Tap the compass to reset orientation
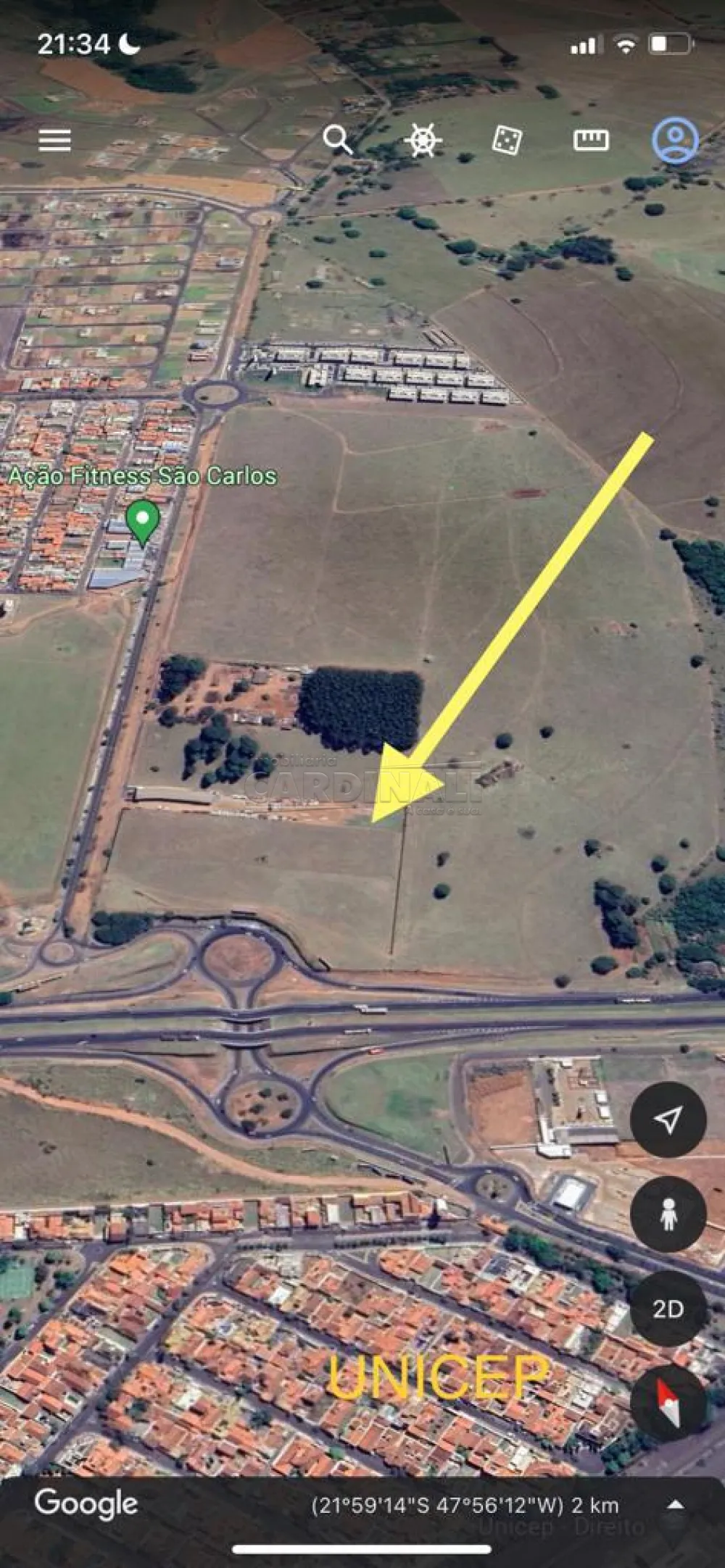Viewport: 725px width, 1568px height. (x=668, y=1399)
